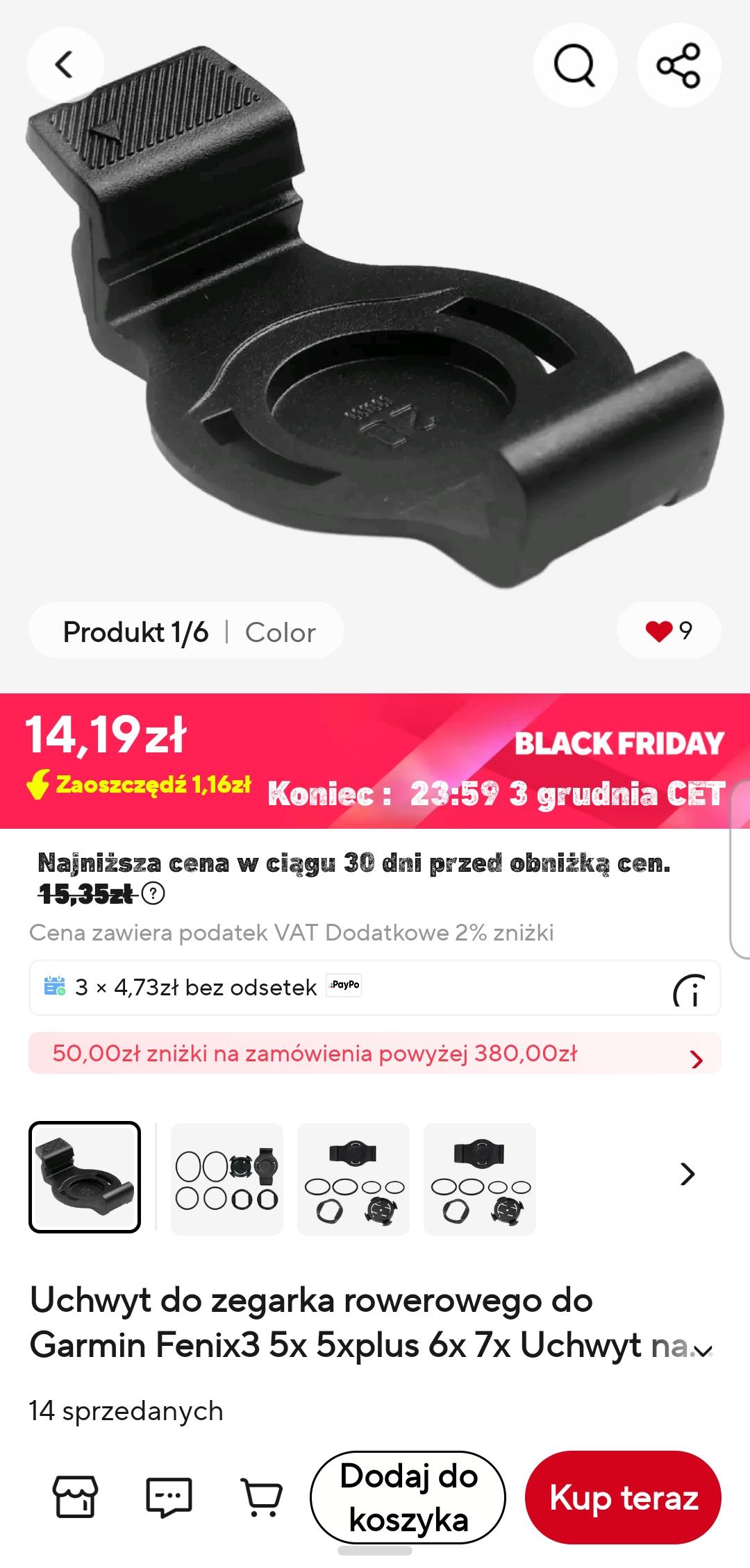
Task: Tap Dodaj do koszyka
Action: click(408, 1497)
